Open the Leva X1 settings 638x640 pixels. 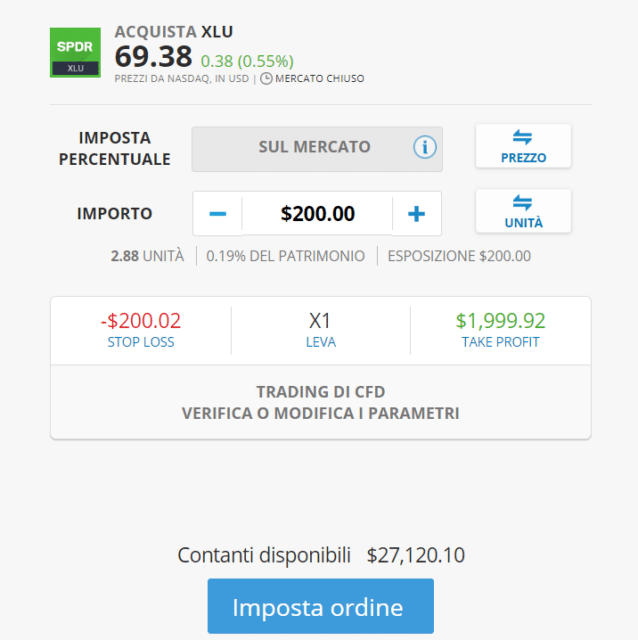(x=320, y=330)
